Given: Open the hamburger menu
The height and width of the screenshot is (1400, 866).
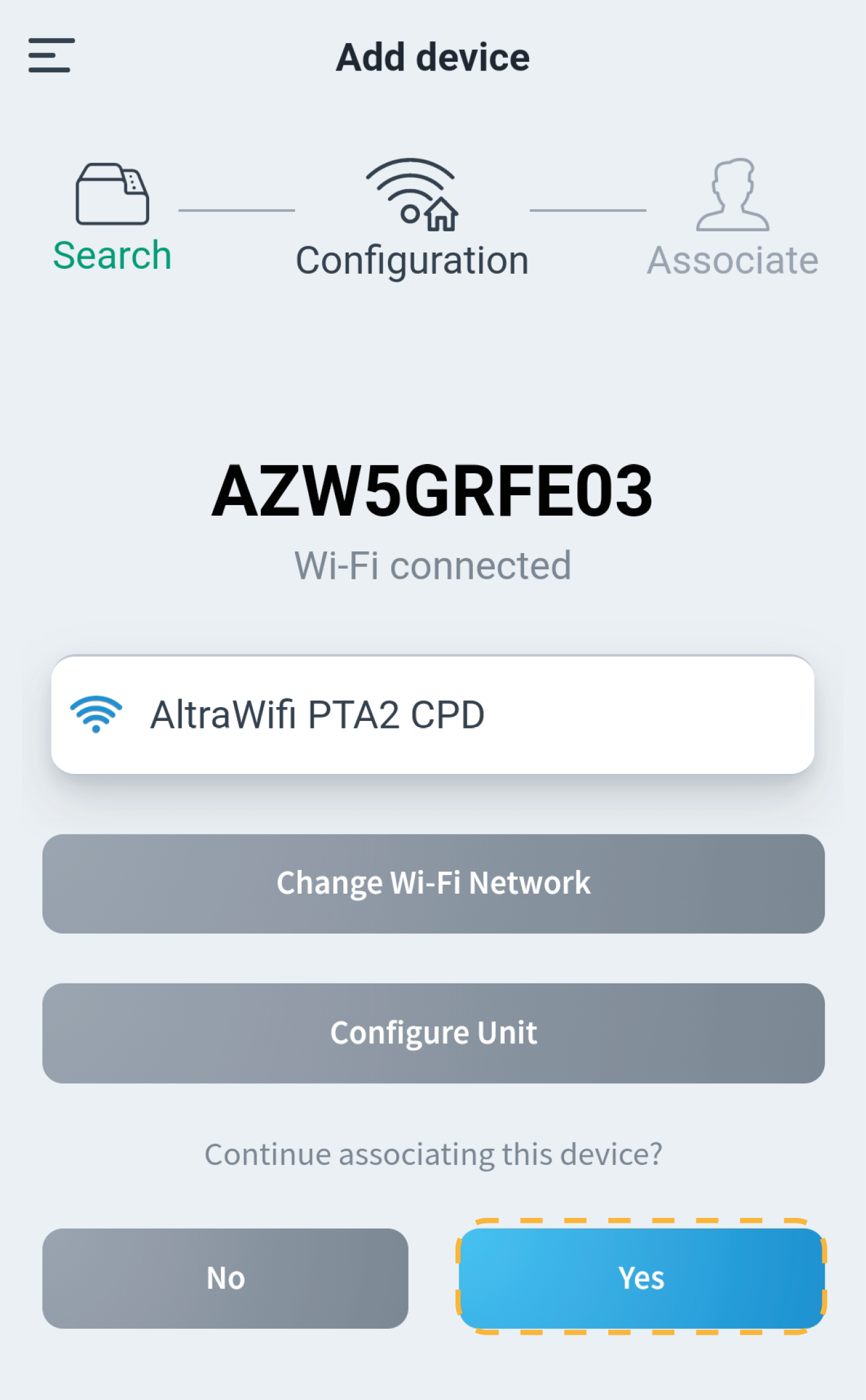Looking at the screenshot, I should (51, 56).
